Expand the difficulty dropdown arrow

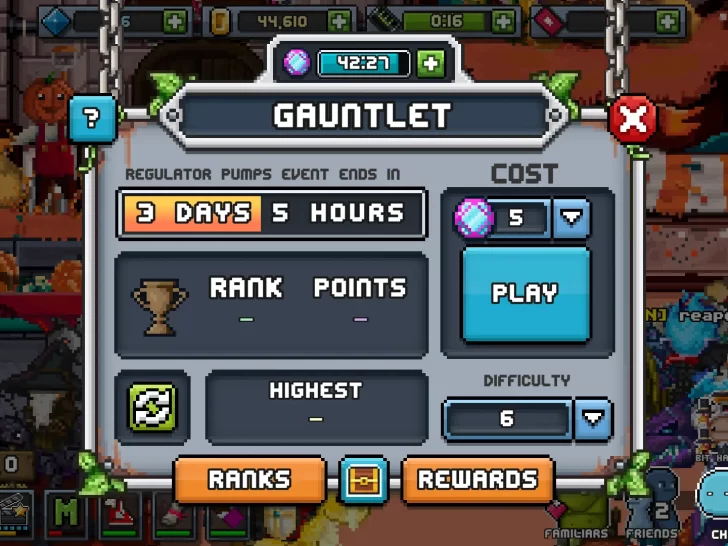[x=593, y=418]
